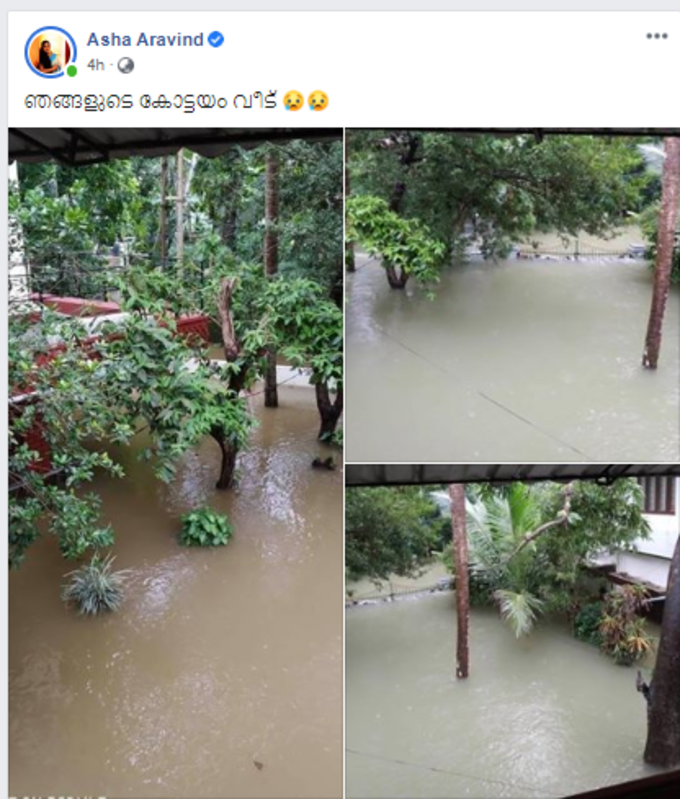Open the Asha Aravind profile name link

[145, 39]
